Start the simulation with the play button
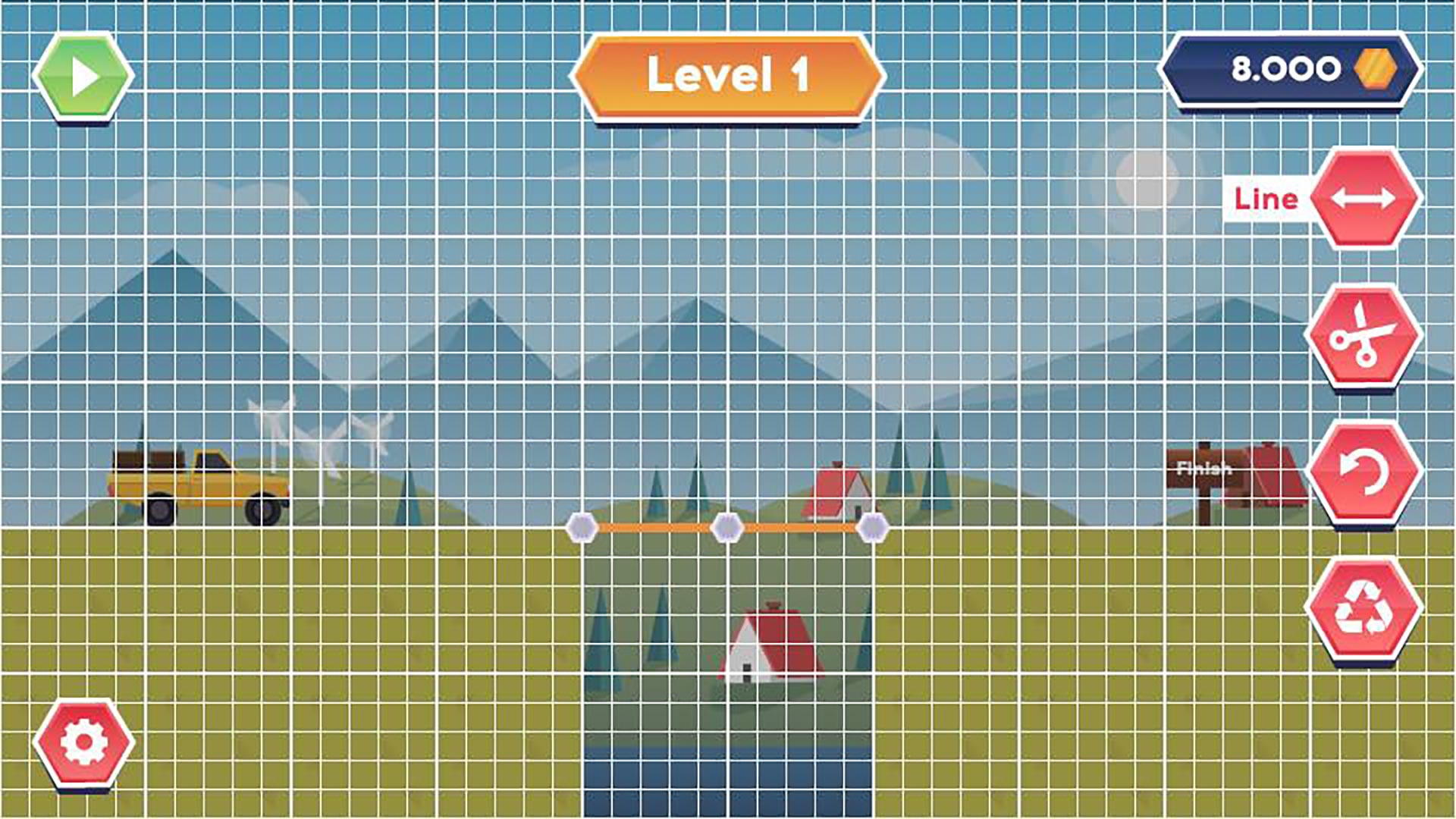This screenshot has height=819, width=1456. [x=83, y=77]
